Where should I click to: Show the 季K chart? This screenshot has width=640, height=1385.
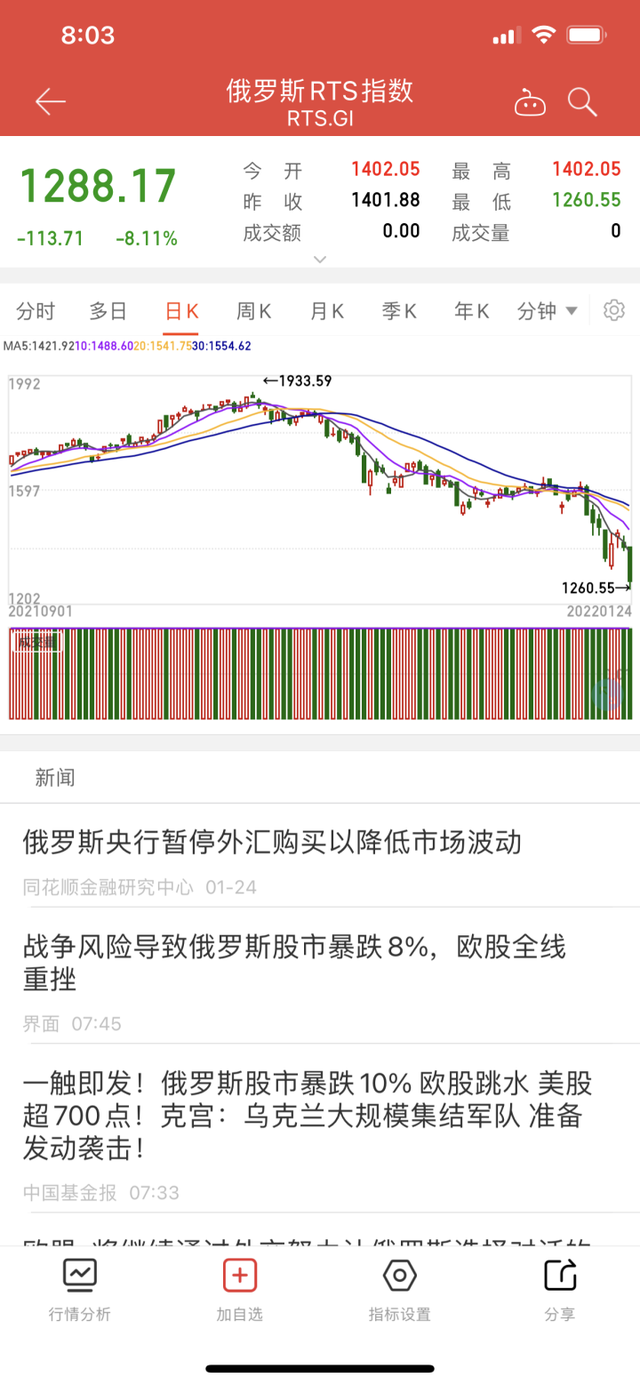coord(399,311)
